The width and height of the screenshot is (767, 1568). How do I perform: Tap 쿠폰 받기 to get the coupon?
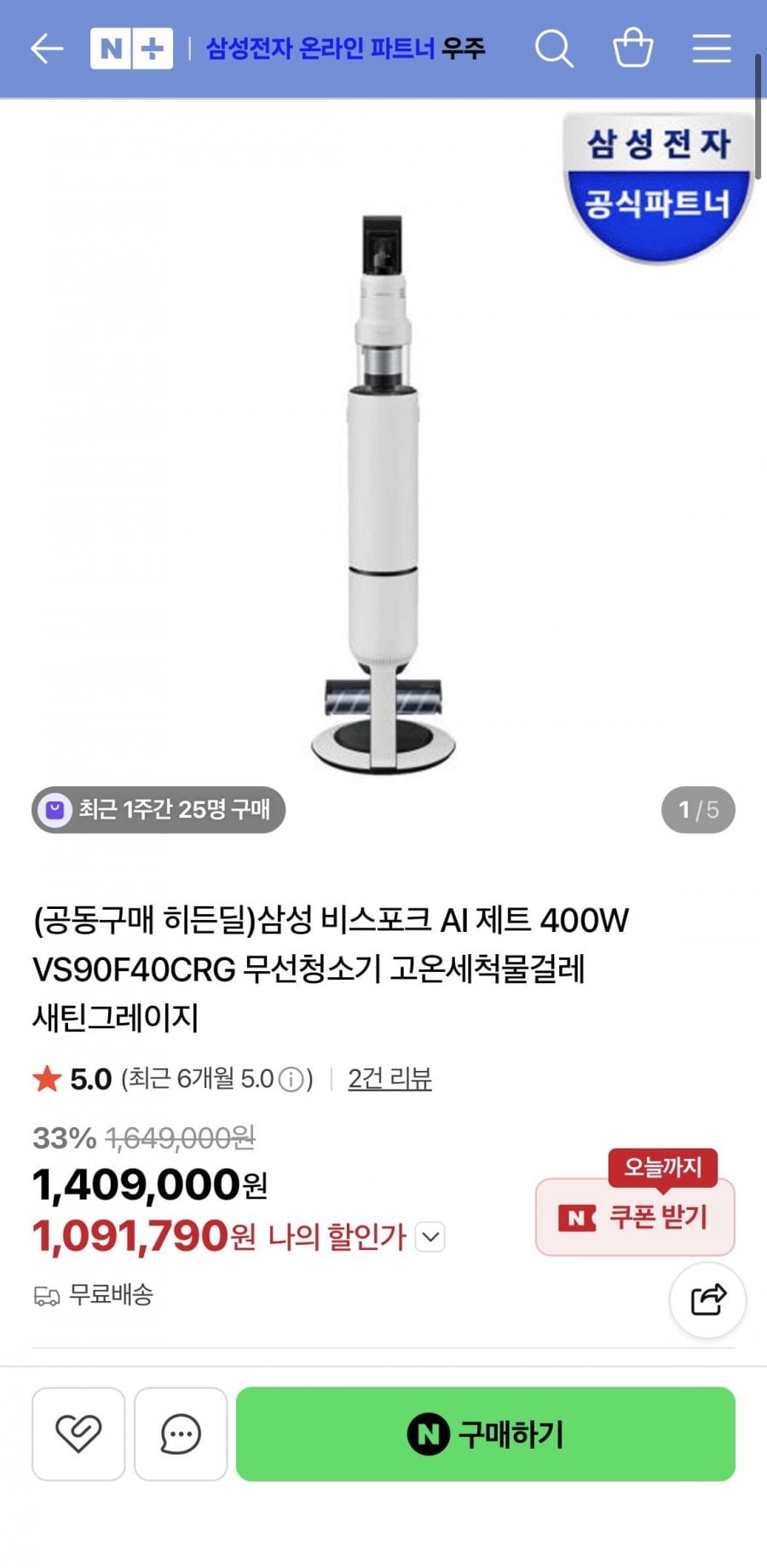(635, 1217)
